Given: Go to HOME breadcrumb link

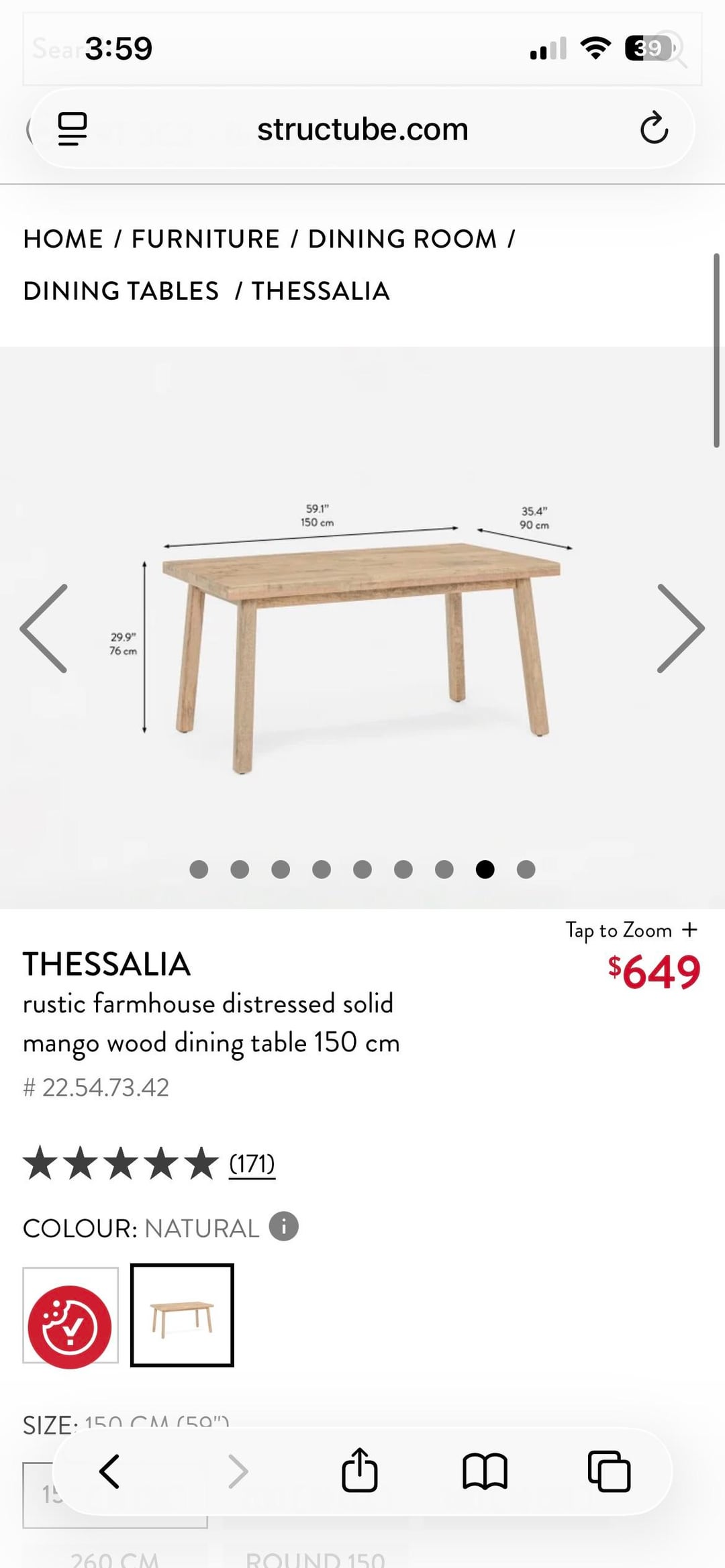Looking at the screenshot, I should pos(63,239).
